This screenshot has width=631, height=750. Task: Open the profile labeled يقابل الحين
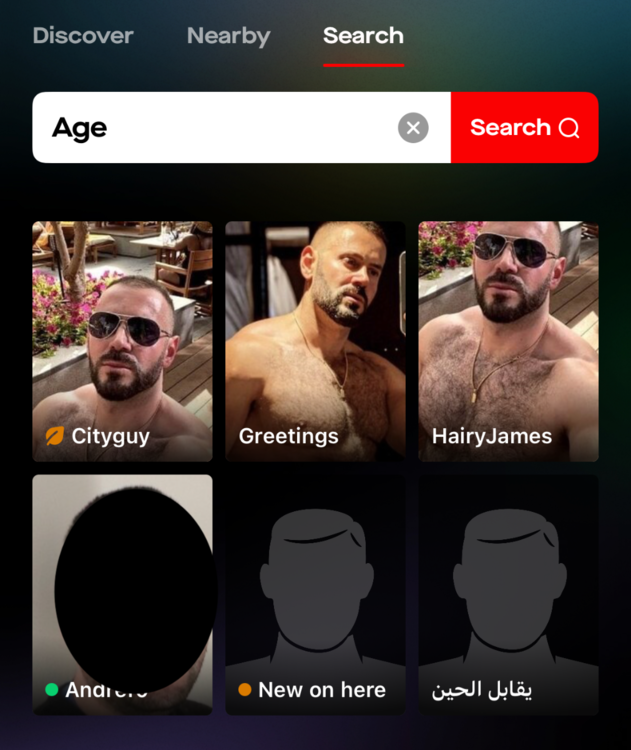pos(508,594)
